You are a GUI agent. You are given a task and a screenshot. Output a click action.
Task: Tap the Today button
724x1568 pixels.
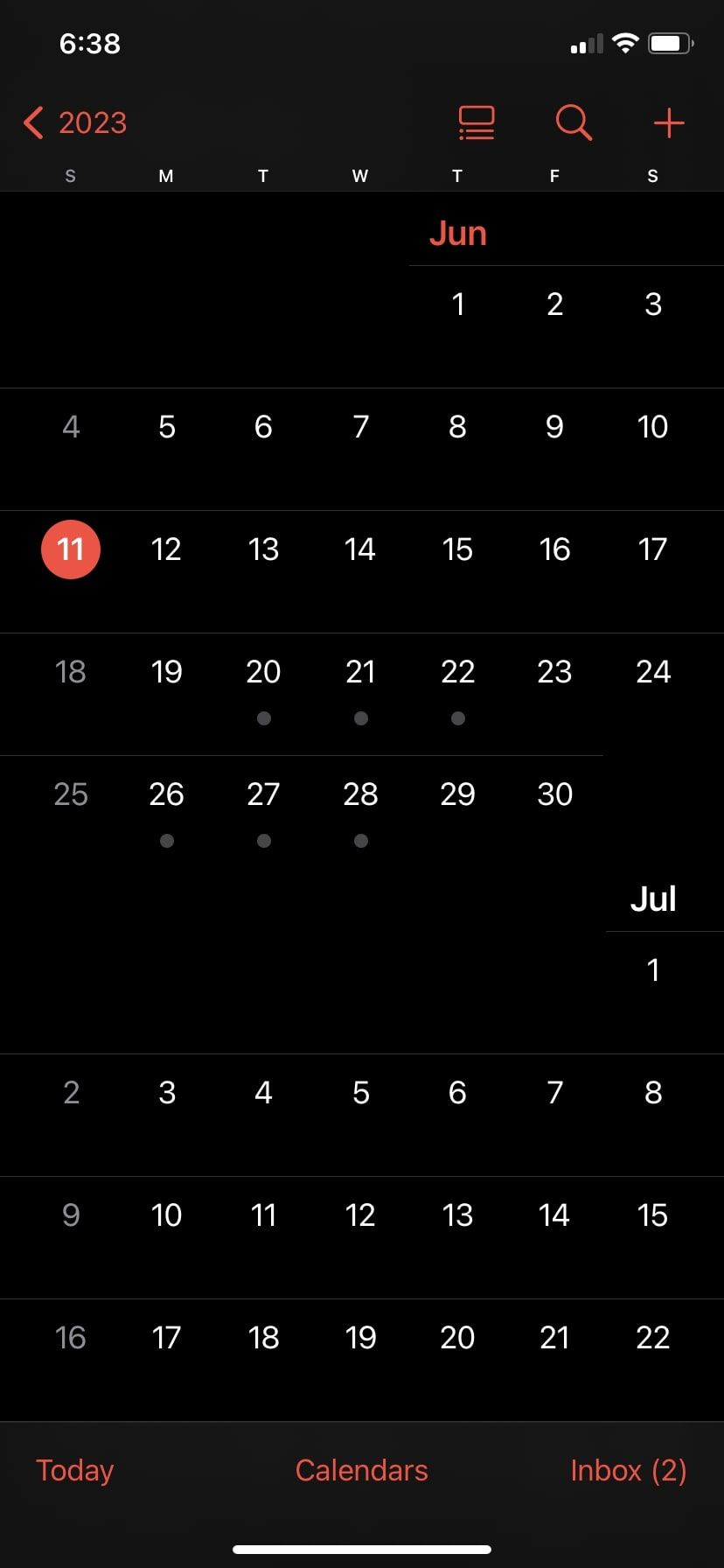74,1470
